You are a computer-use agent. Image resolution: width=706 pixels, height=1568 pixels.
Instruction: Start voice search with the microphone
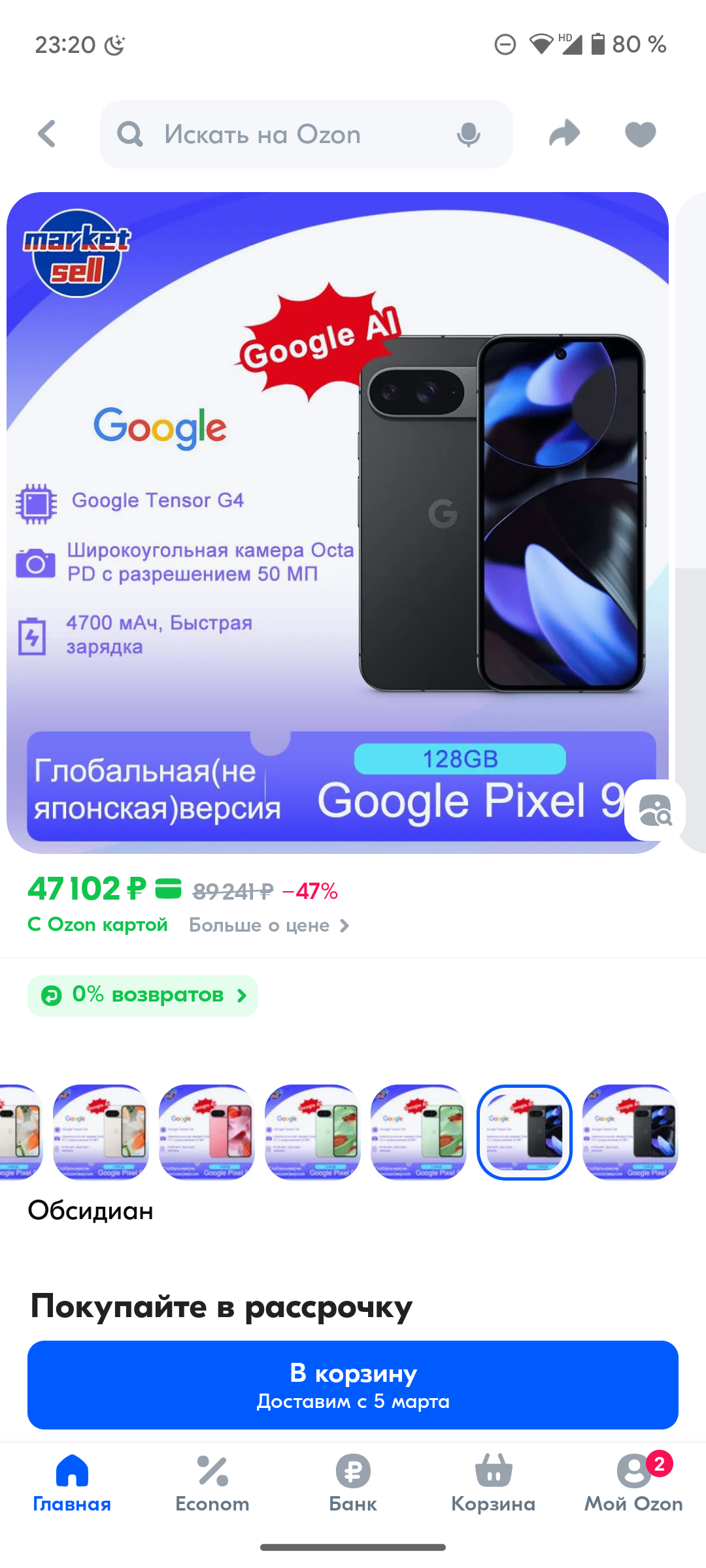coord(468,134)
